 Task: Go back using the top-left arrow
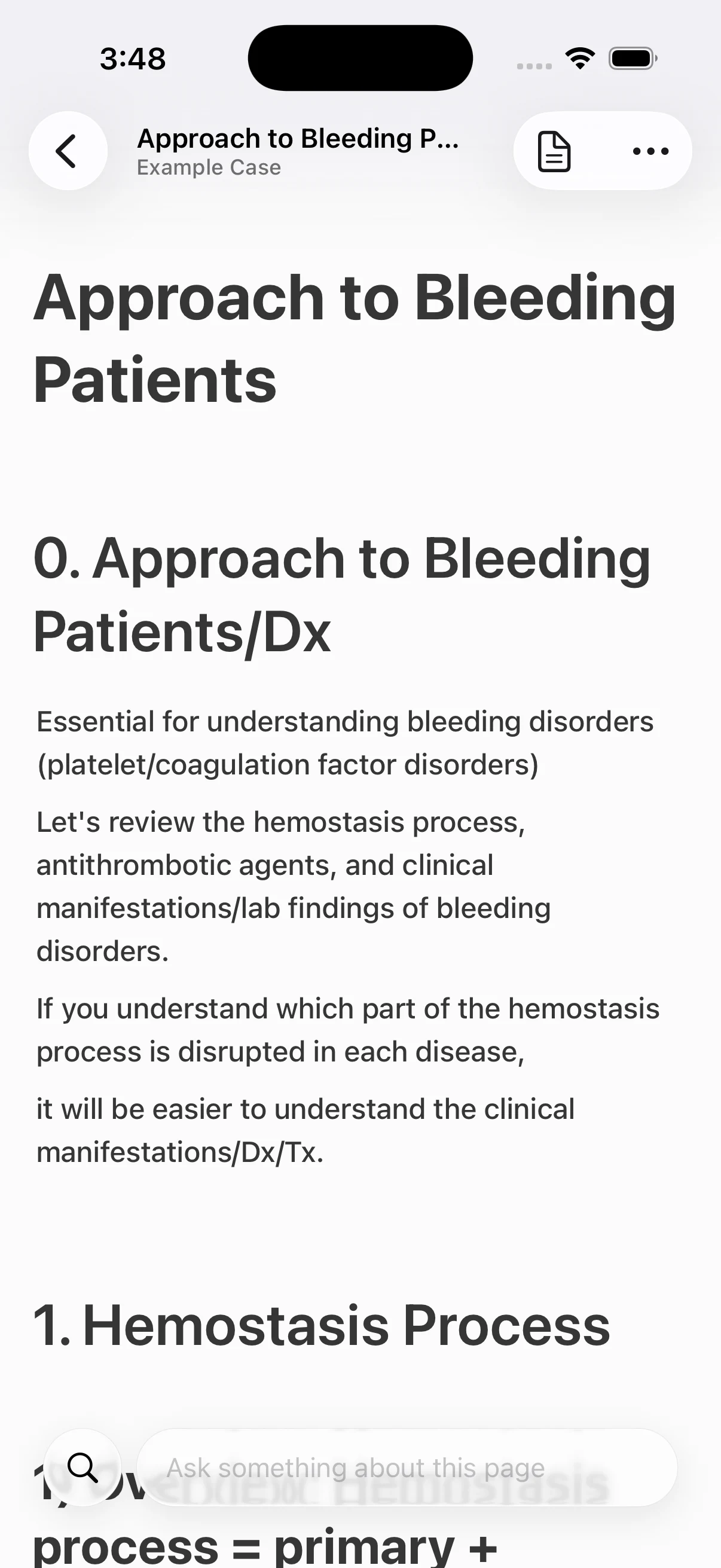pyautogui.click(x=68, y=151)
